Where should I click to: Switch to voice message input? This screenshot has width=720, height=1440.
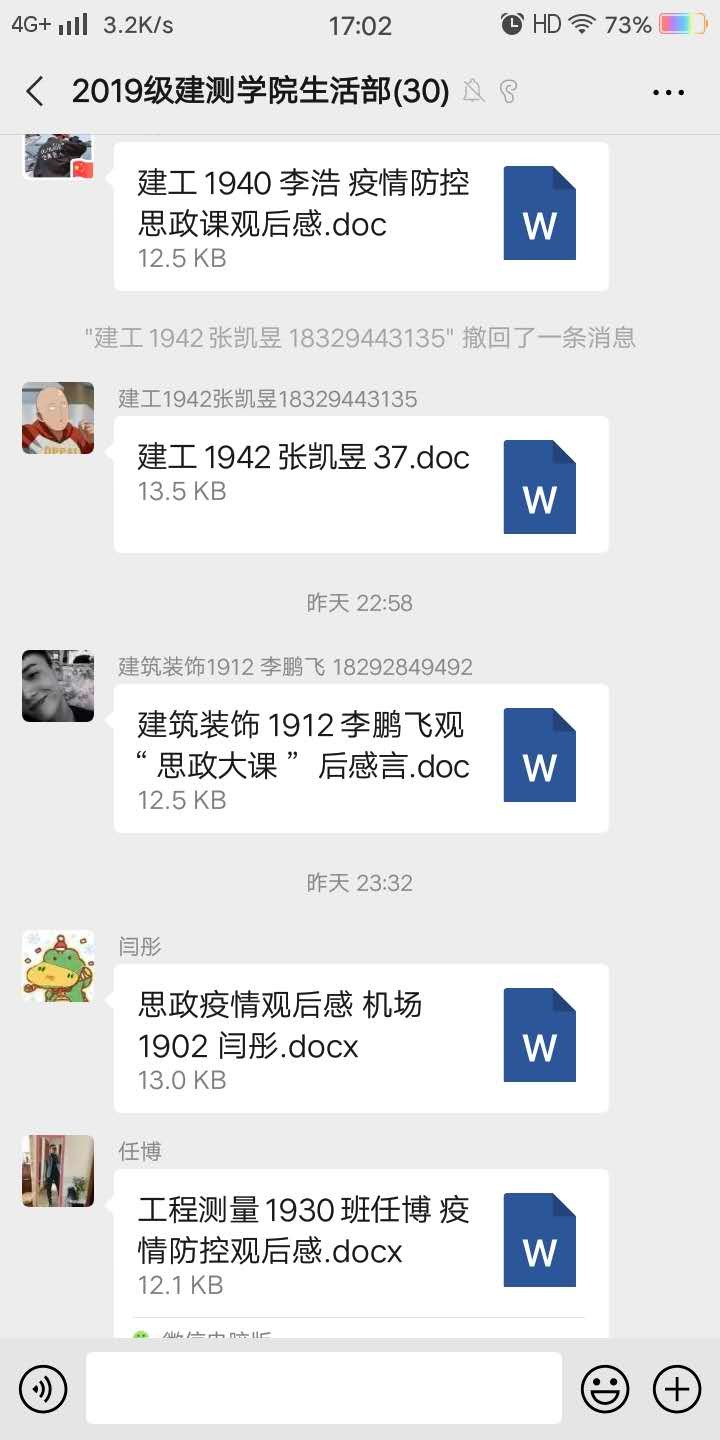(43, 1389)
